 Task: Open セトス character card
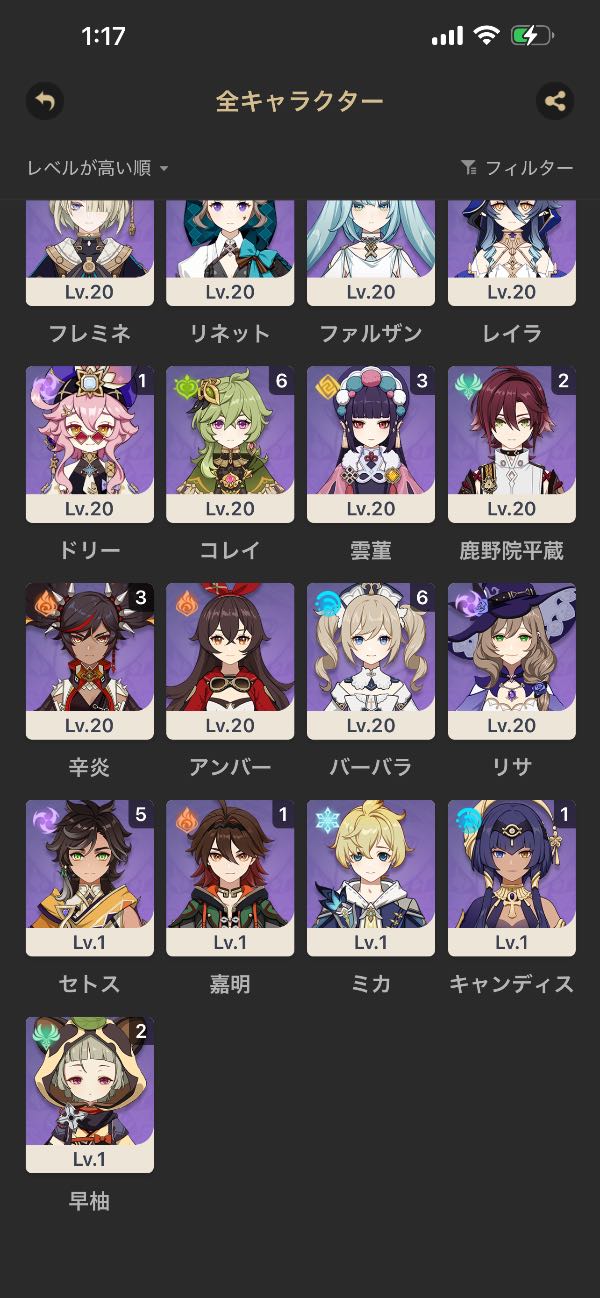[90, 878]
